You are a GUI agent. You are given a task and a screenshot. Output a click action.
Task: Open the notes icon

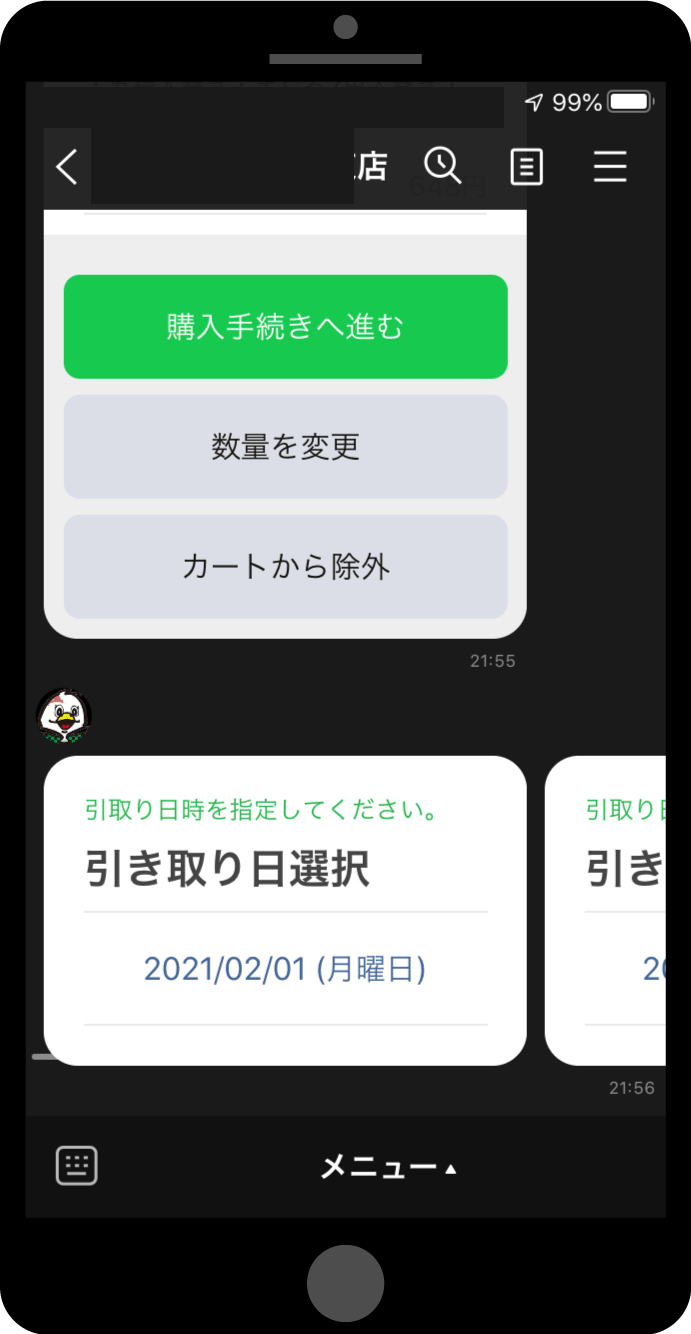click(527, 167)
